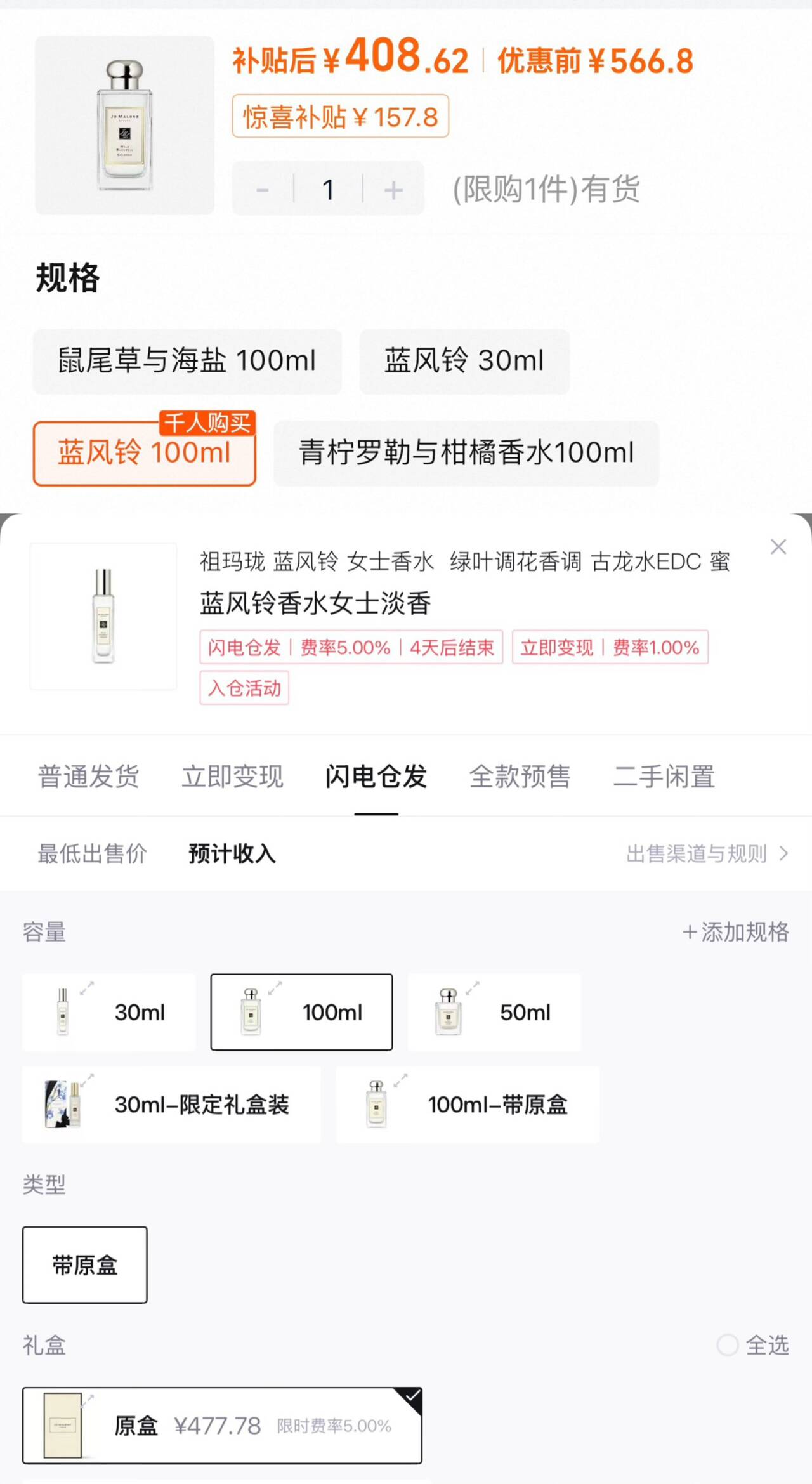
Task: Switch to the 二手闲置 tab
Action: click(x=665, y=777)
